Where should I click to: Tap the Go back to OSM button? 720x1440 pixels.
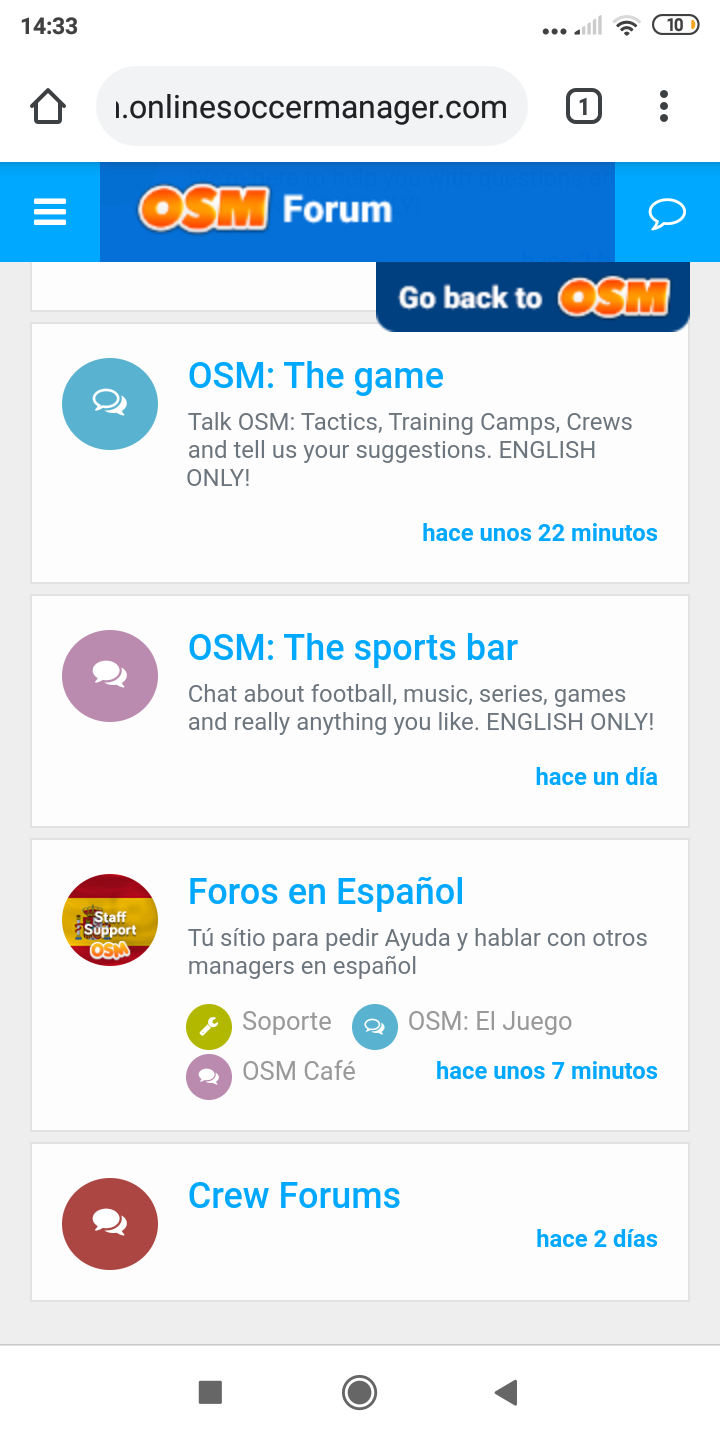533,297
